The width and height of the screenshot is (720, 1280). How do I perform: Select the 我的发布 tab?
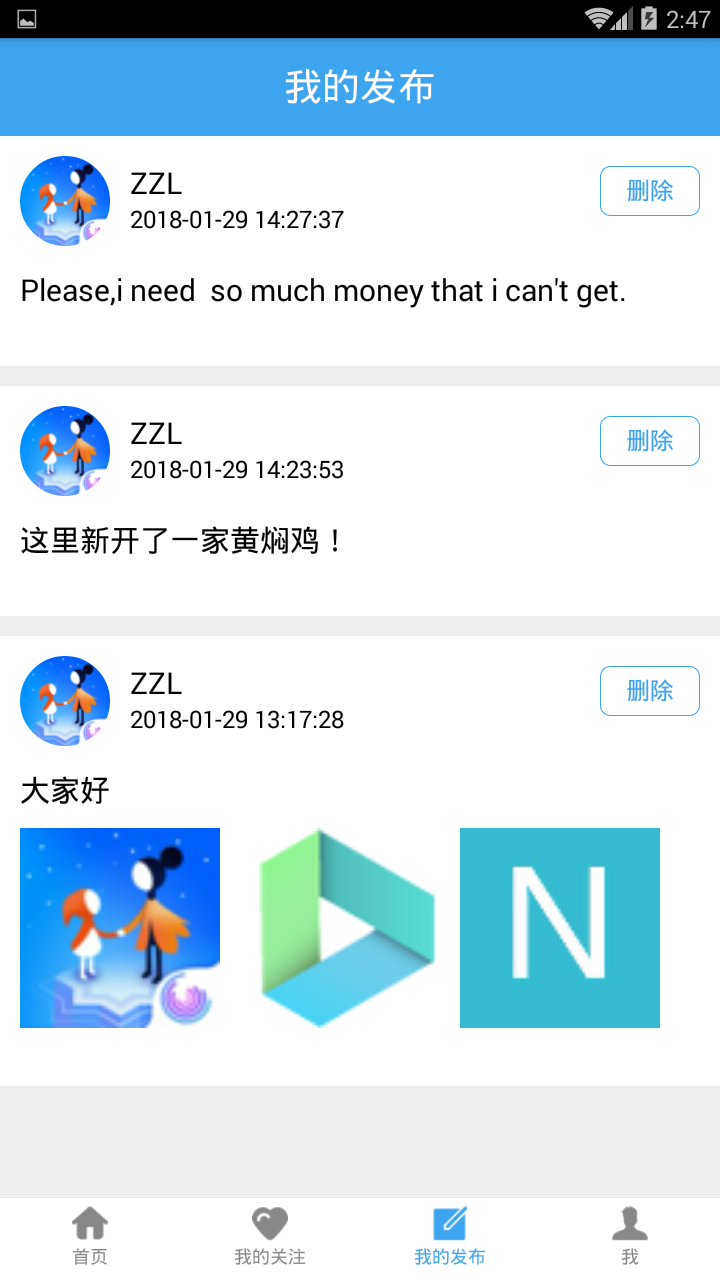450,1237
